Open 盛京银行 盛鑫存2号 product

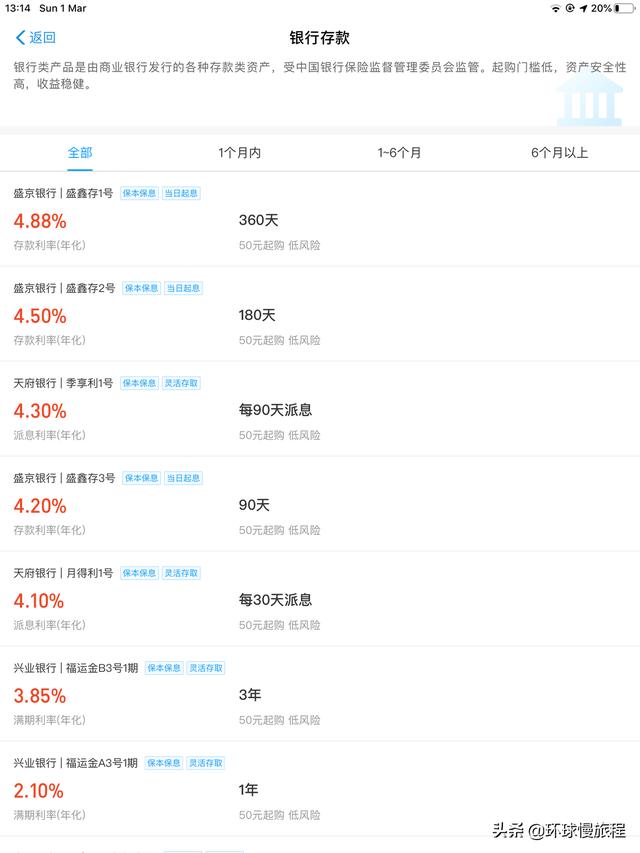coord(320,314)
